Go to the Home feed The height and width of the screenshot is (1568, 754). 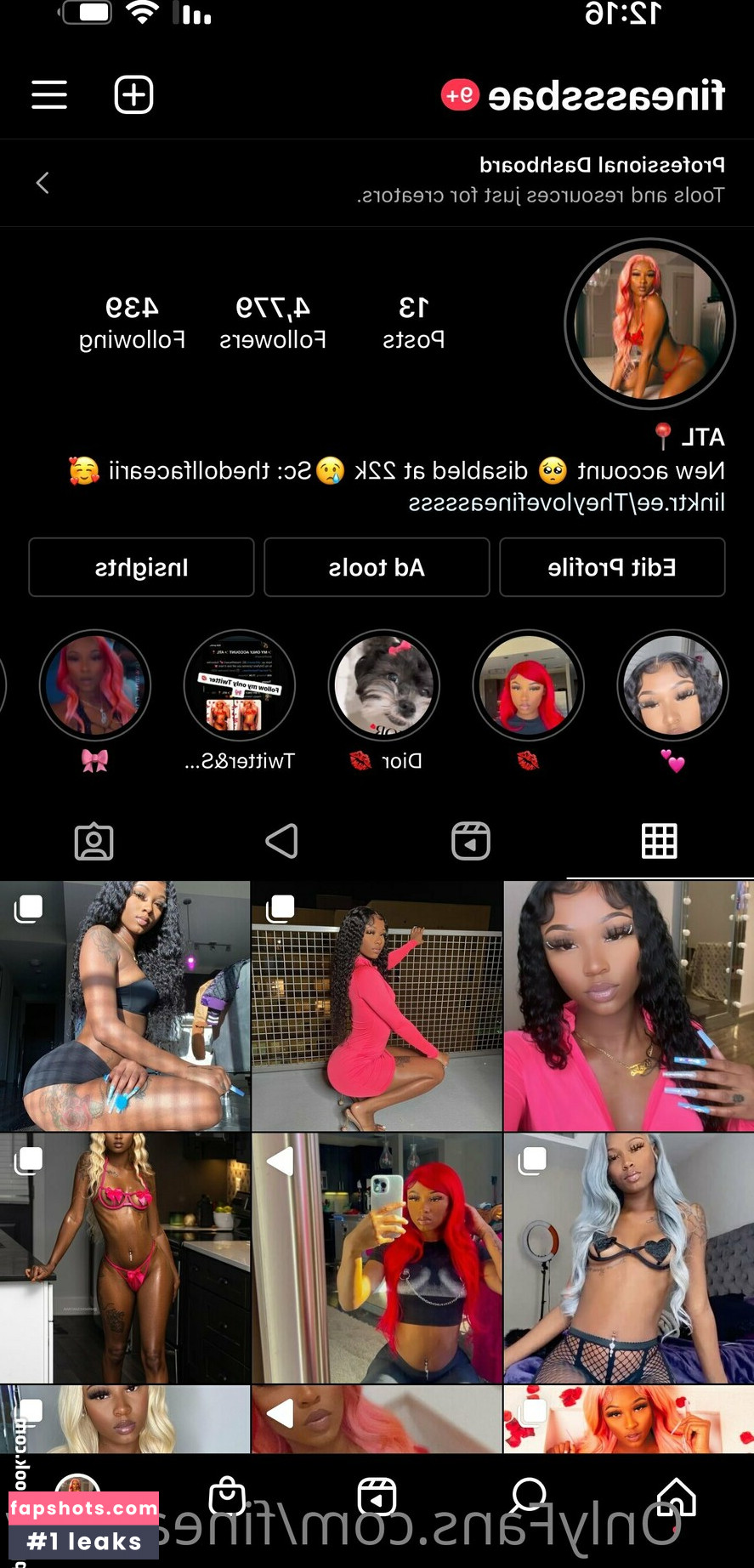pyautogui.click(x=677, y=1497)
